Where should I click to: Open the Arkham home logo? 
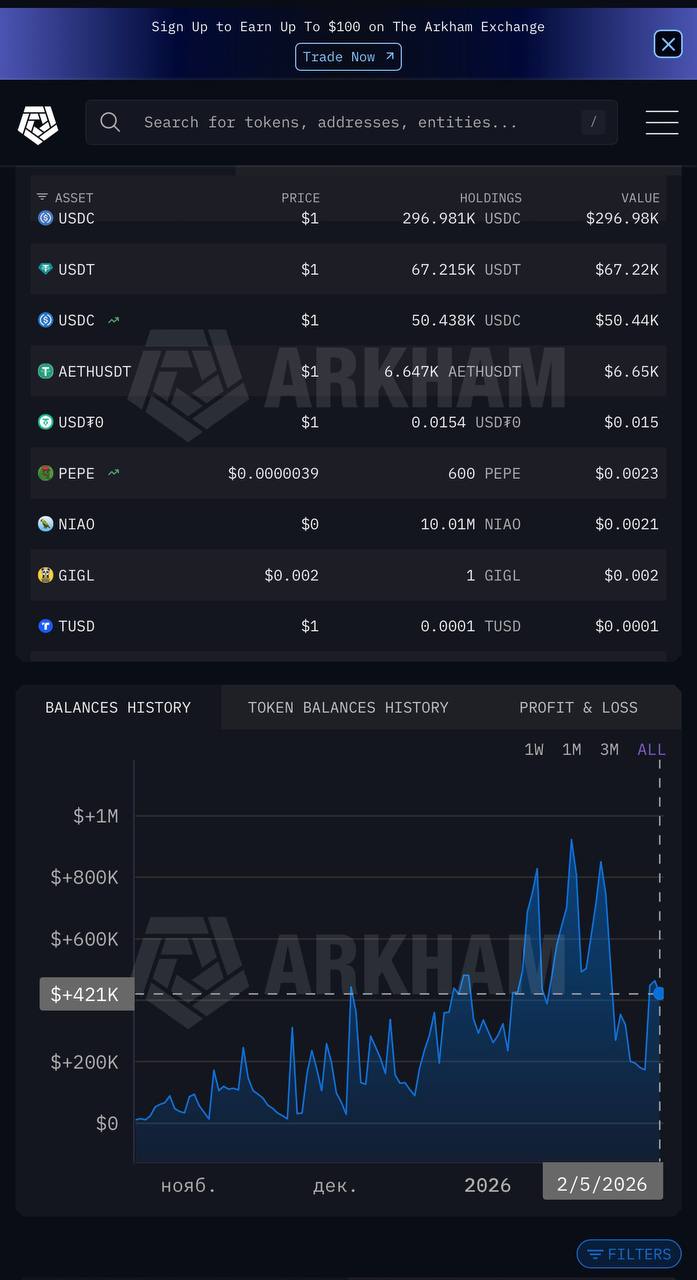38,123
